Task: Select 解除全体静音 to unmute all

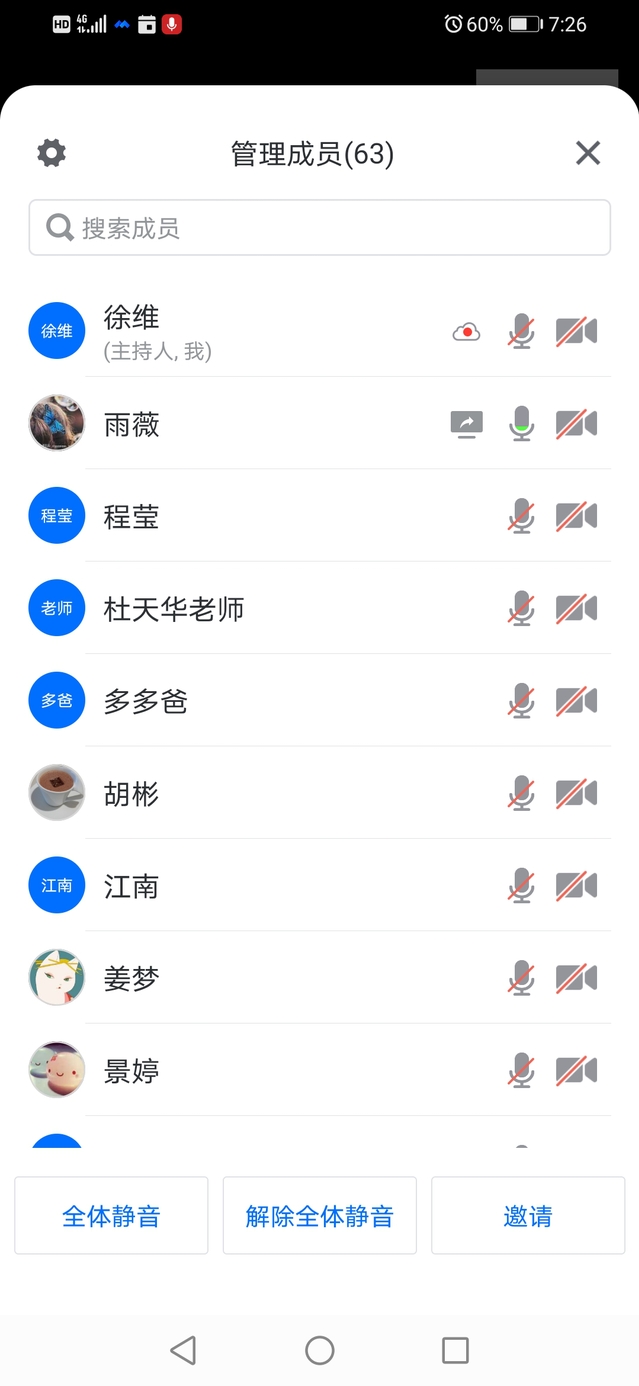Action: click(x=319, y=1216)
